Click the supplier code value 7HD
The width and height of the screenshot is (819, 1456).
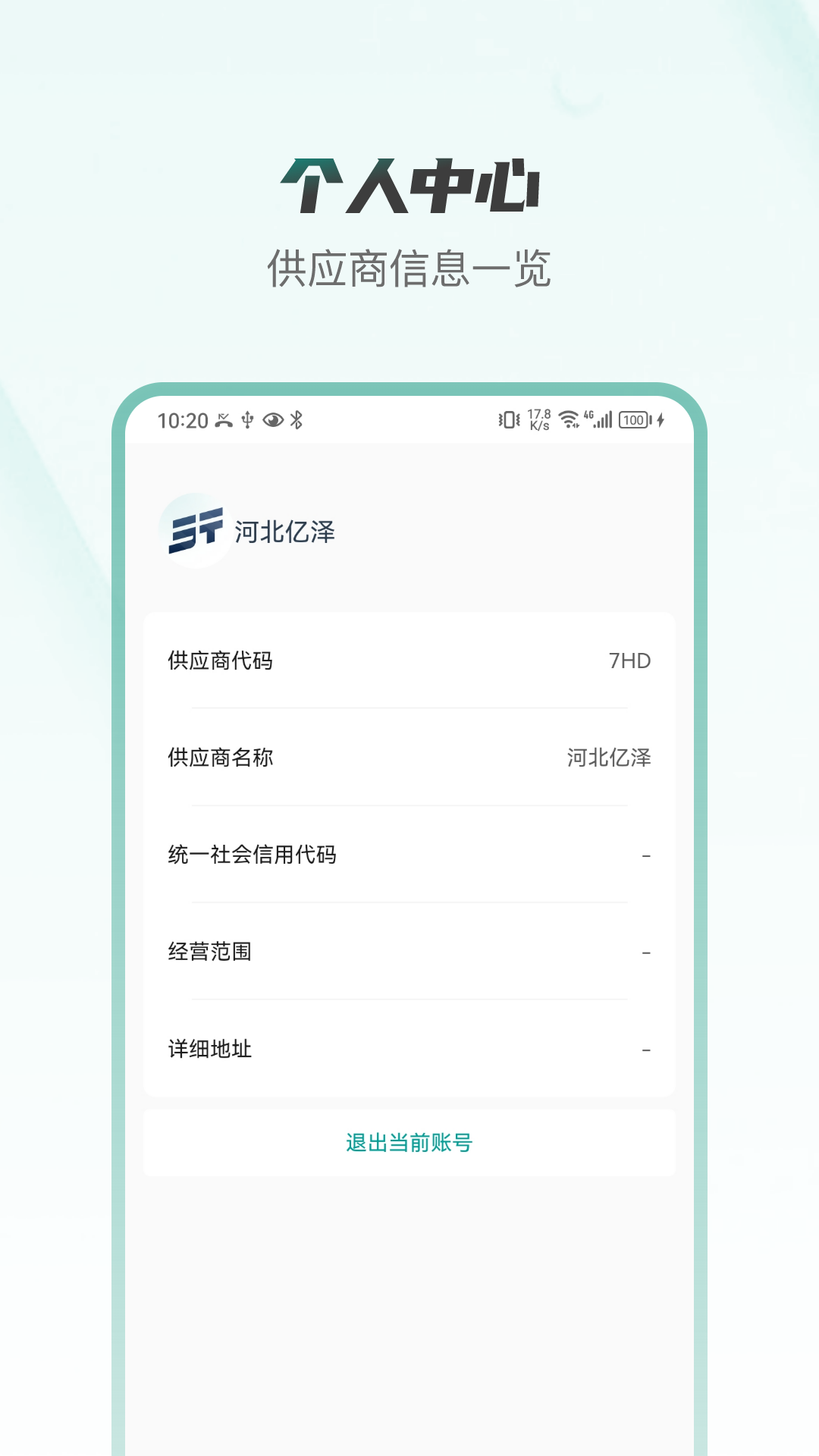point(629,661)
